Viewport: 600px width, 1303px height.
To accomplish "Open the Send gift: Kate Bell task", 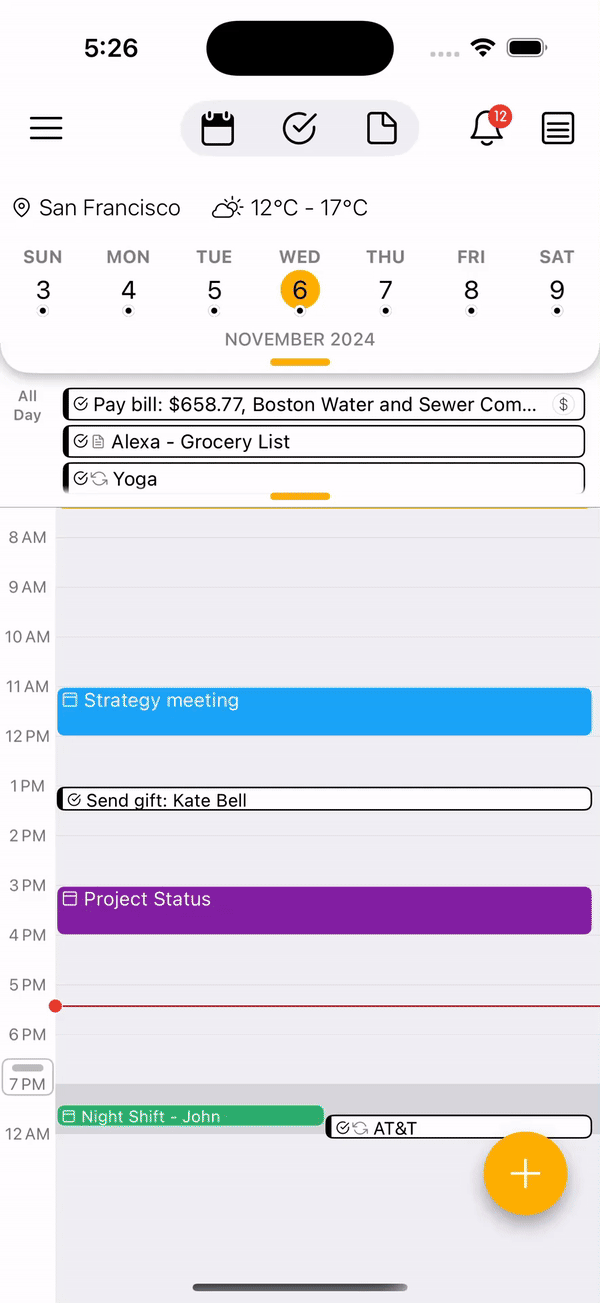I will tap(323, 799).
